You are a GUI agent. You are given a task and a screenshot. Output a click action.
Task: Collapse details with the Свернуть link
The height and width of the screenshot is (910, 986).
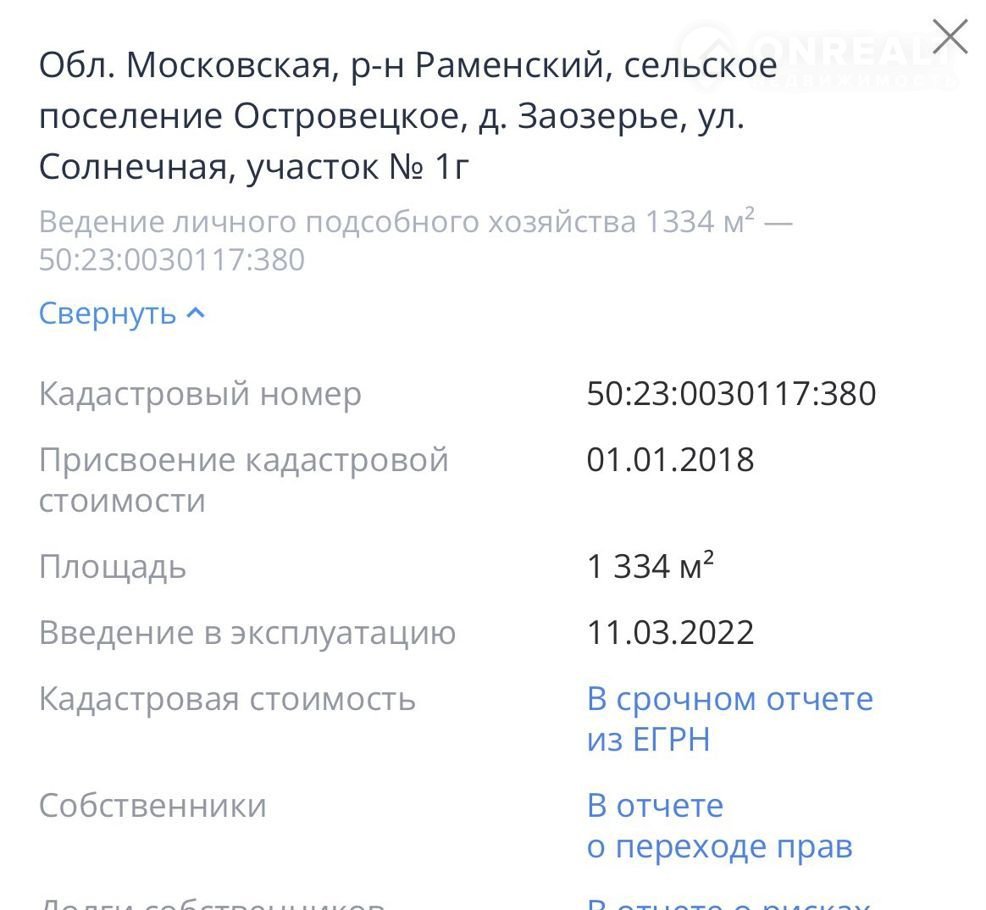(x=122, y=314)
